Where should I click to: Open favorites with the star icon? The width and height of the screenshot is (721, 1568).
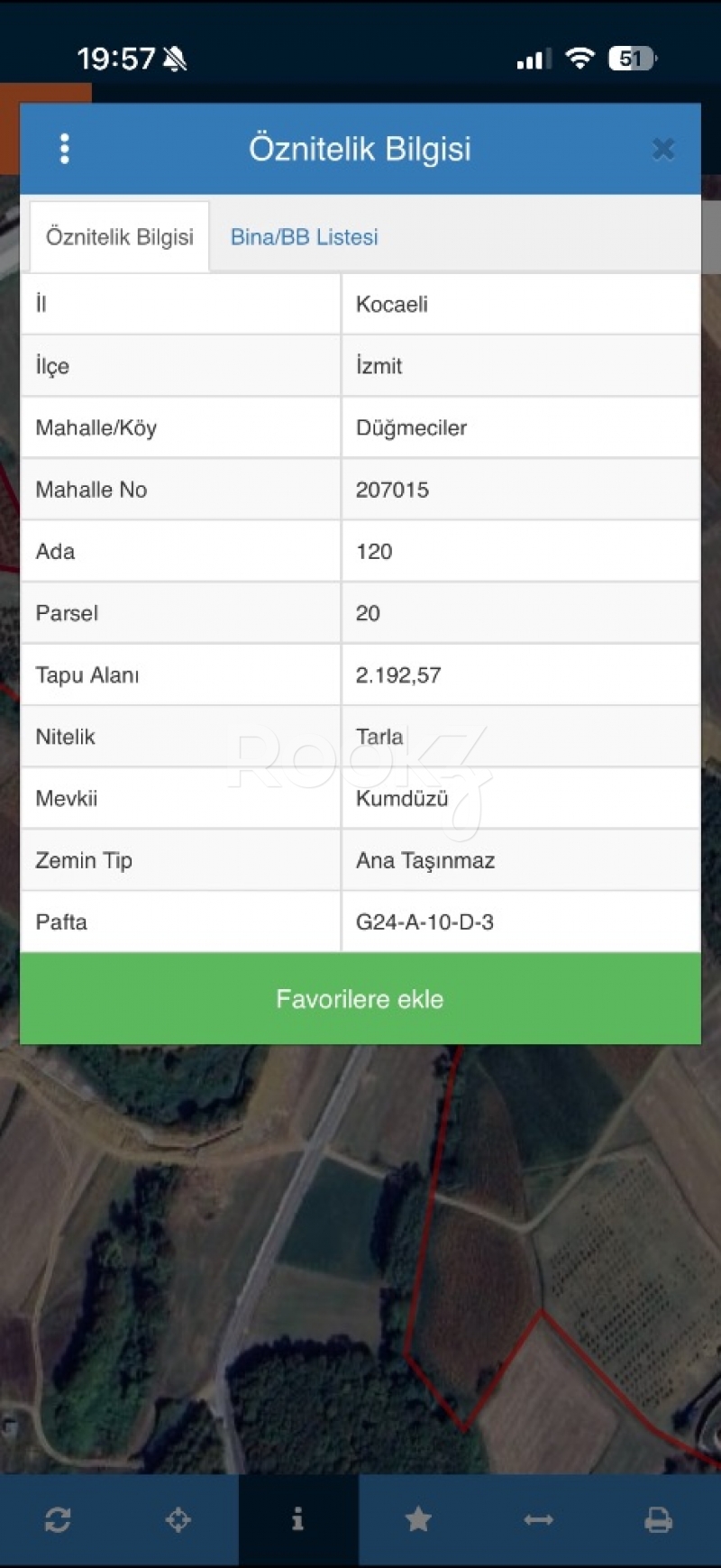(418, 1520)
